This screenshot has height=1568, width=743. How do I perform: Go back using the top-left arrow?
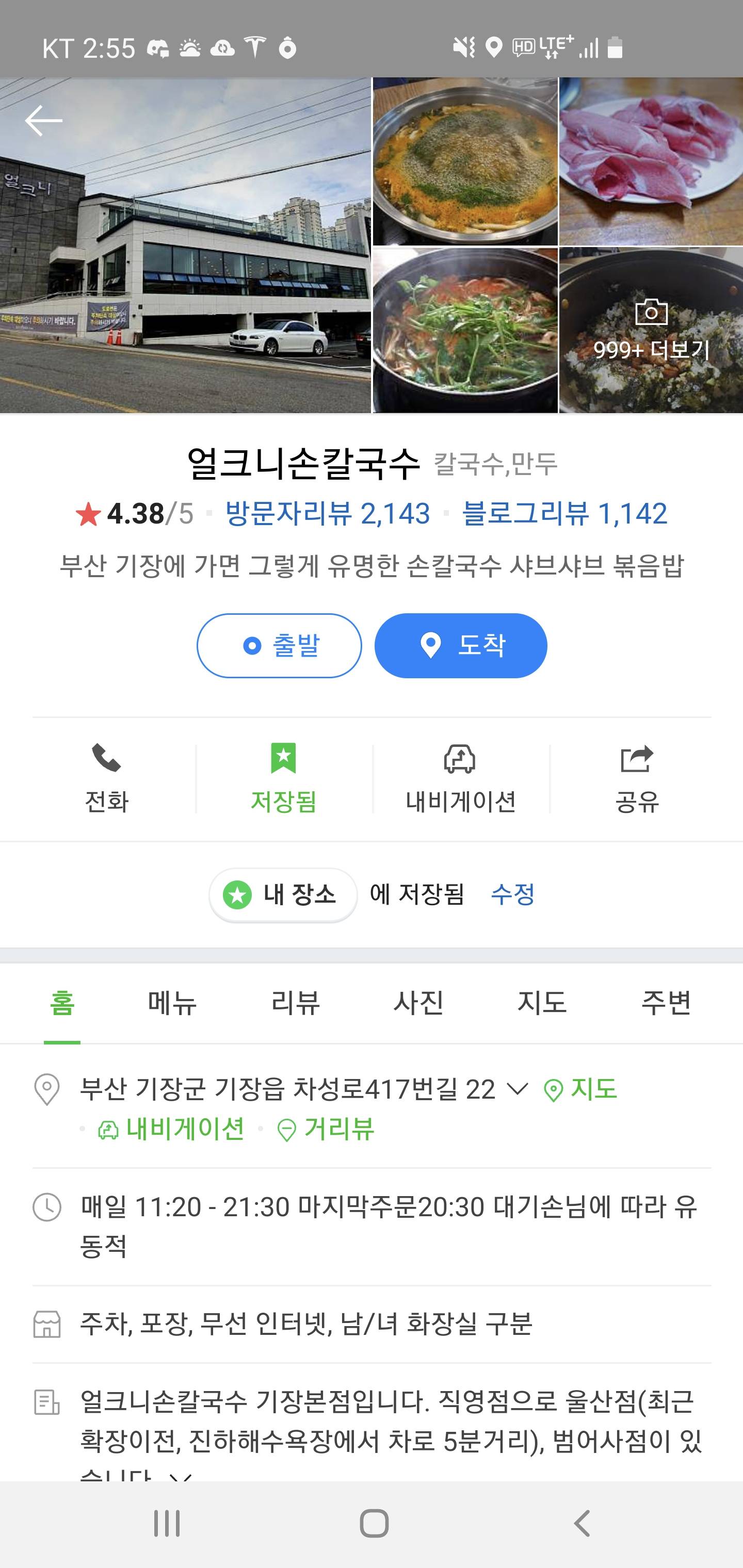coord(43,121)
